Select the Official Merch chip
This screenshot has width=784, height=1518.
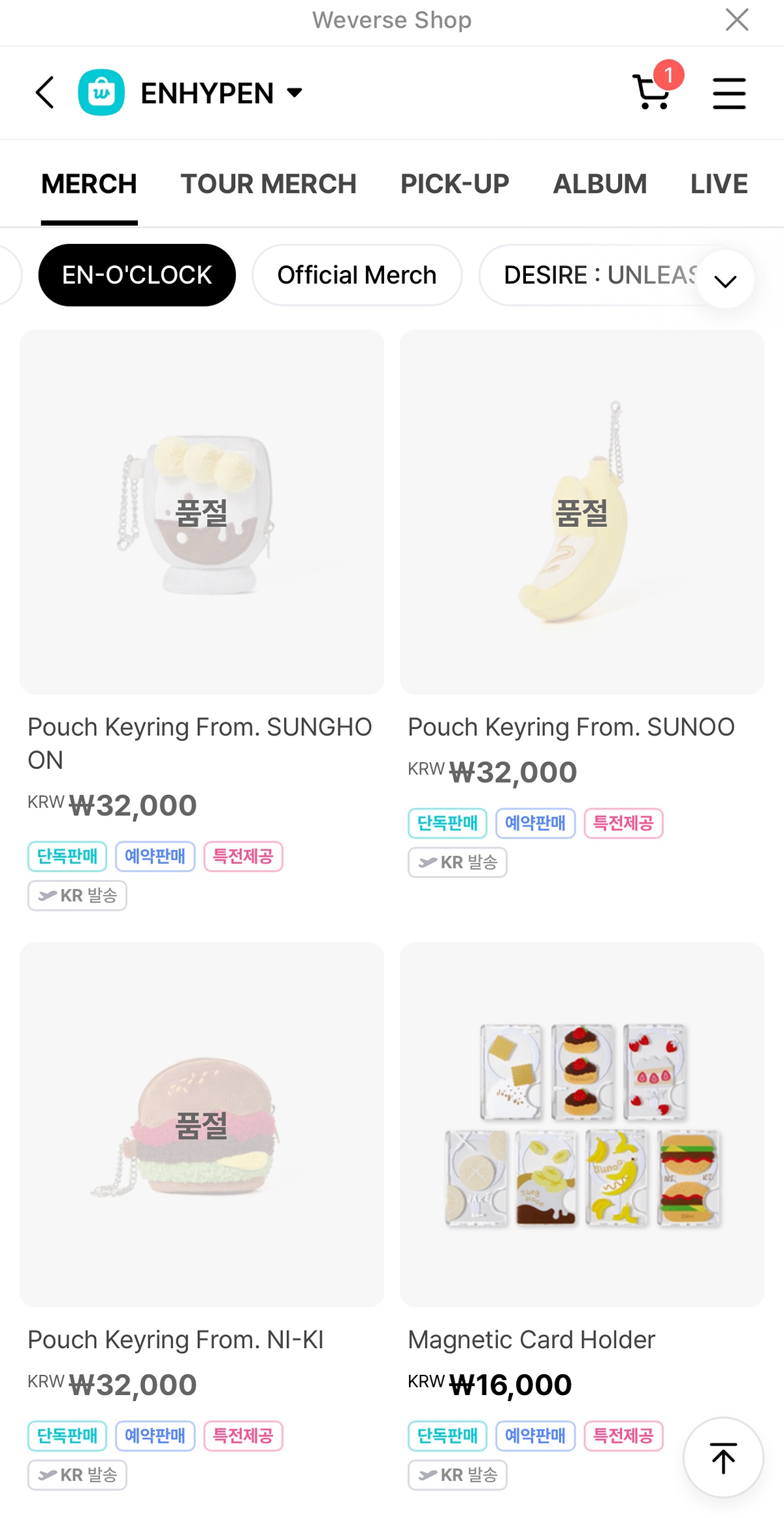coord(357,275)
